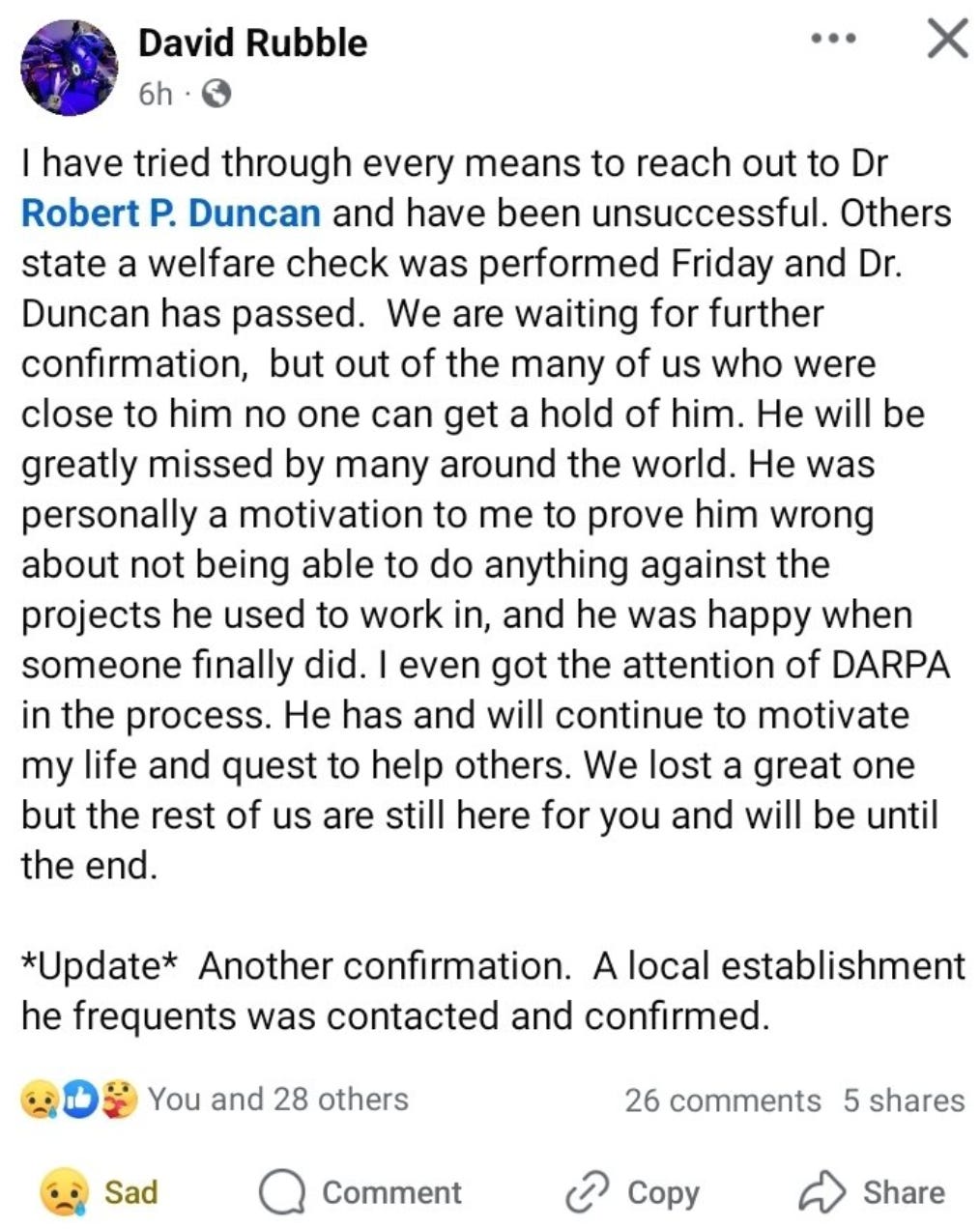
Task: Open David Rubble's profile name
Action: [252, 43]
